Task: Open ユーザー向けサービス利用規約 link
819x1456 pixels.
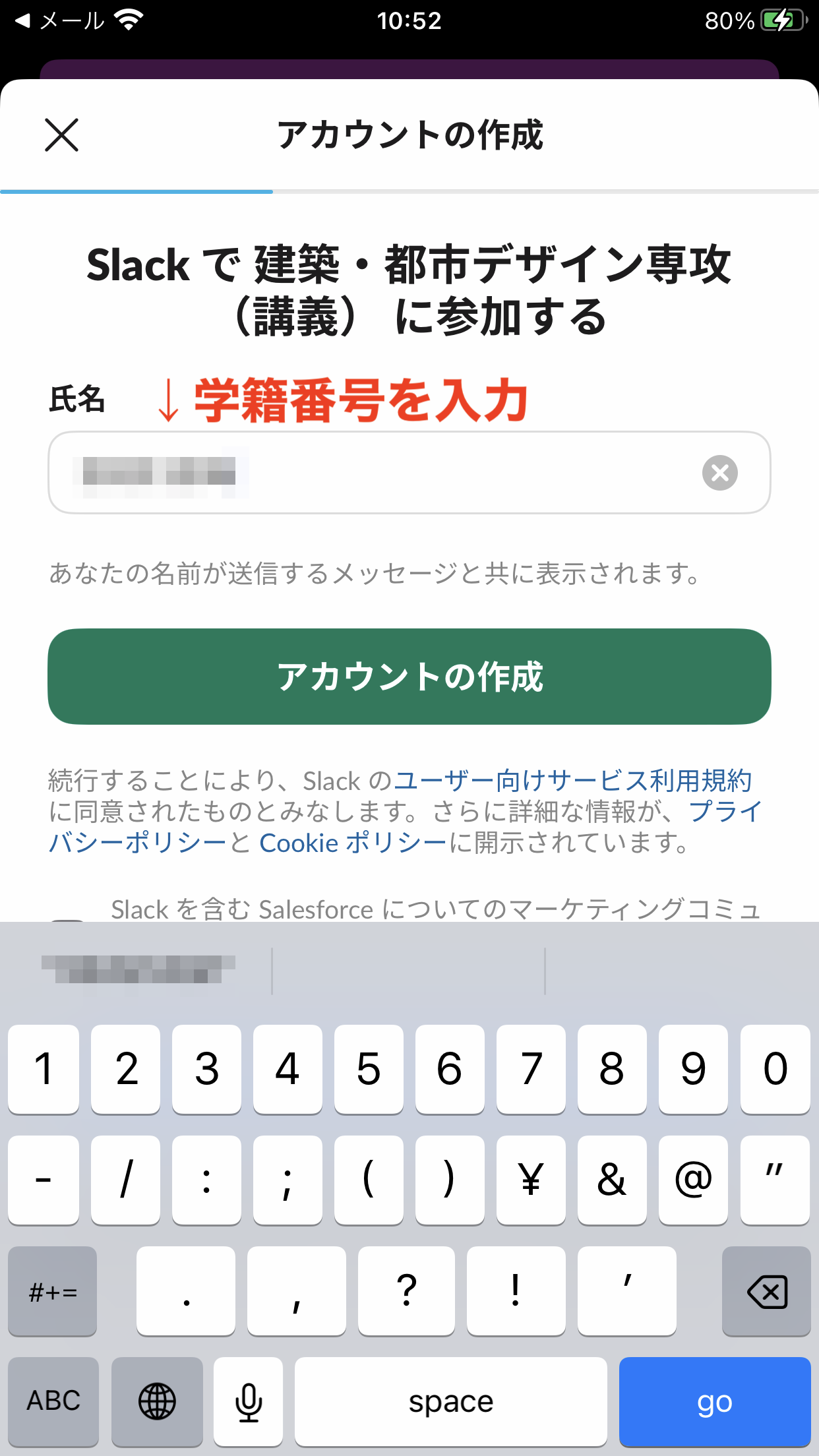Action: point(572,781)
